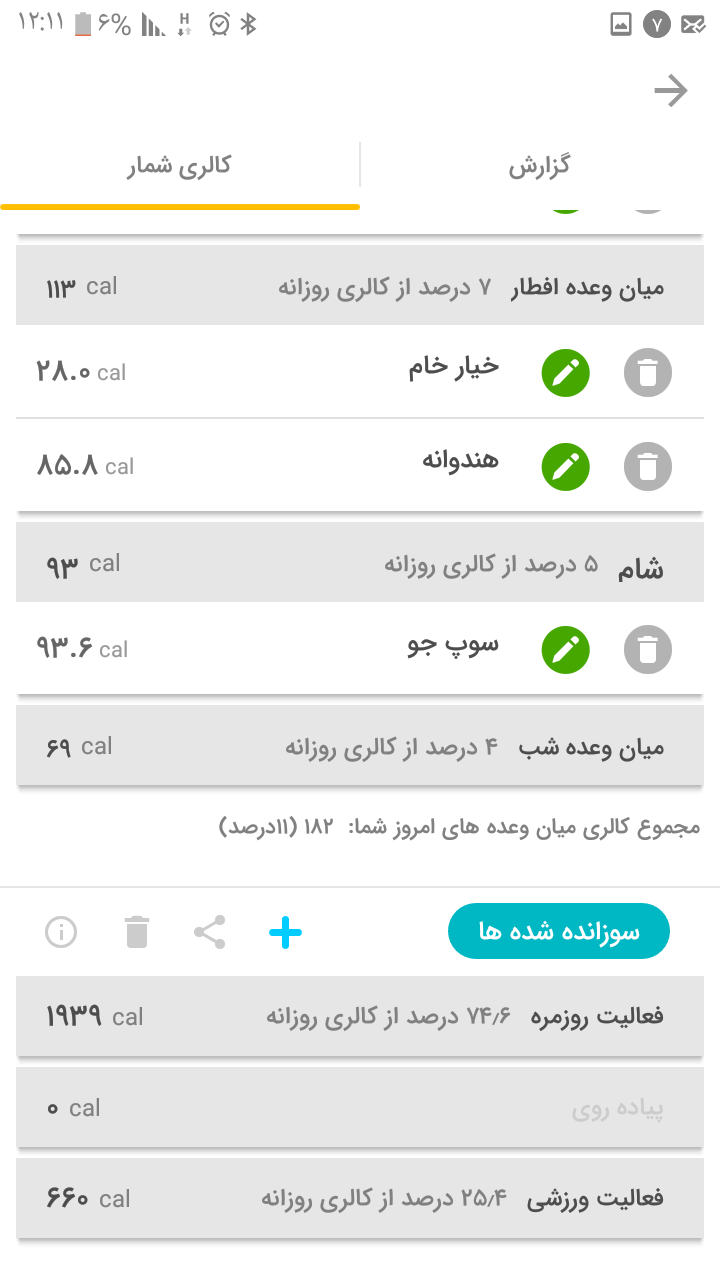This screenshot has height=1280, width=720.
Task: Edit the سوپ جو entry
Action: click(566, 650)
